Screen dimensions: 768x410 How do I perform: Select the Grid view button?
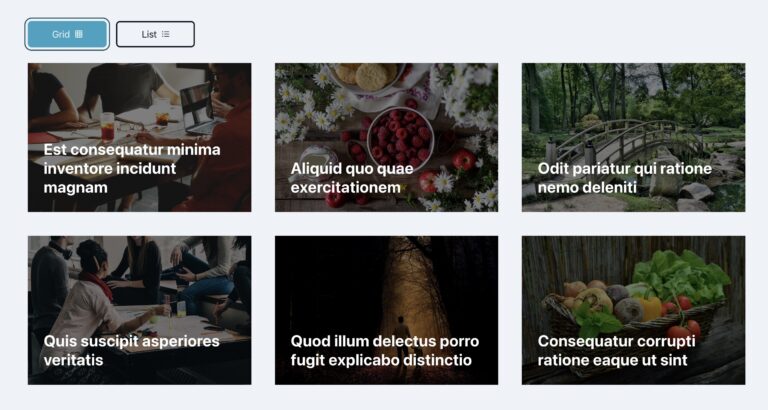[67, 34]
